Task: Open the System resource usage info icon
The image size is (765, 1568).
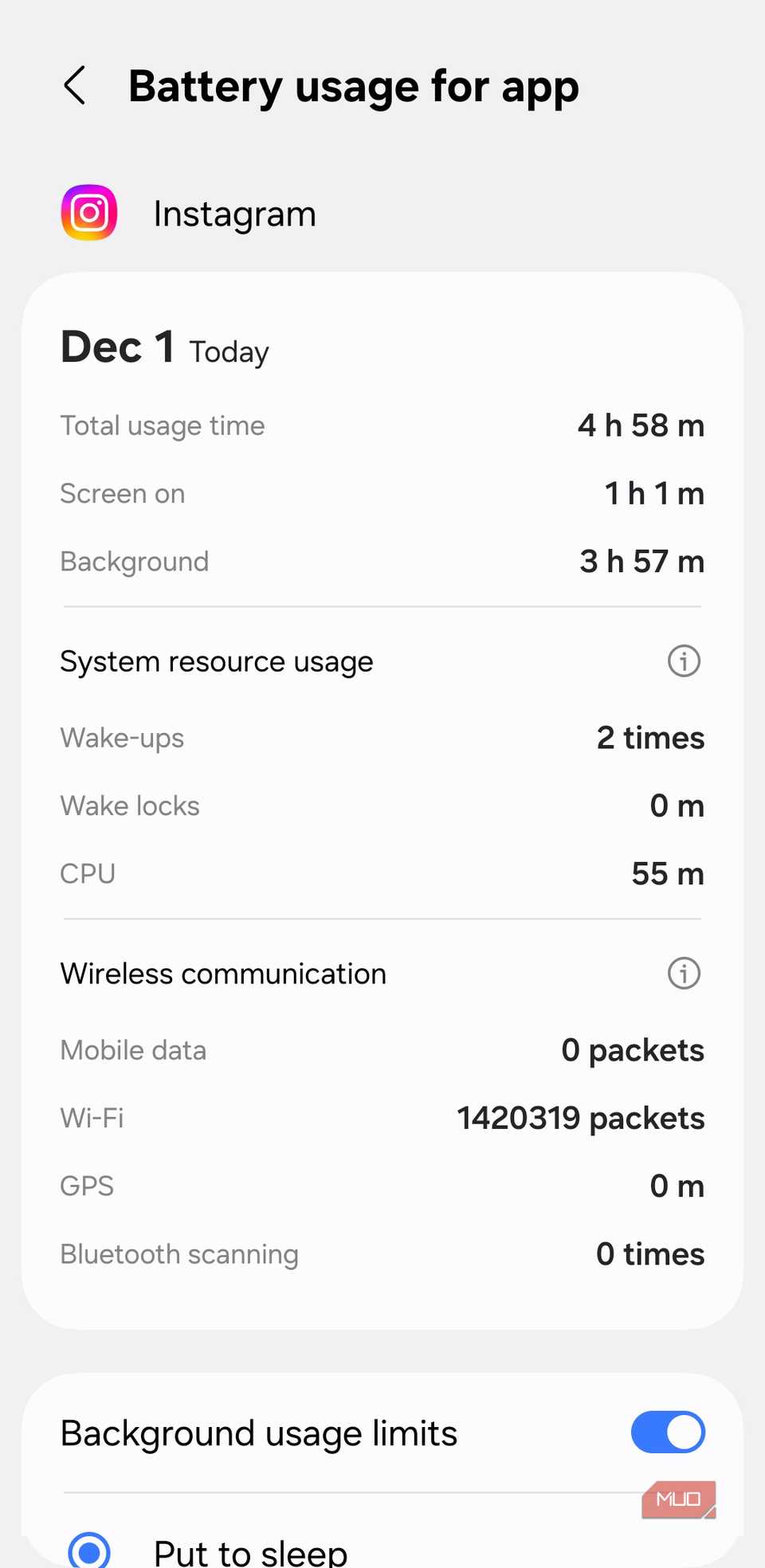Action: 683,661
